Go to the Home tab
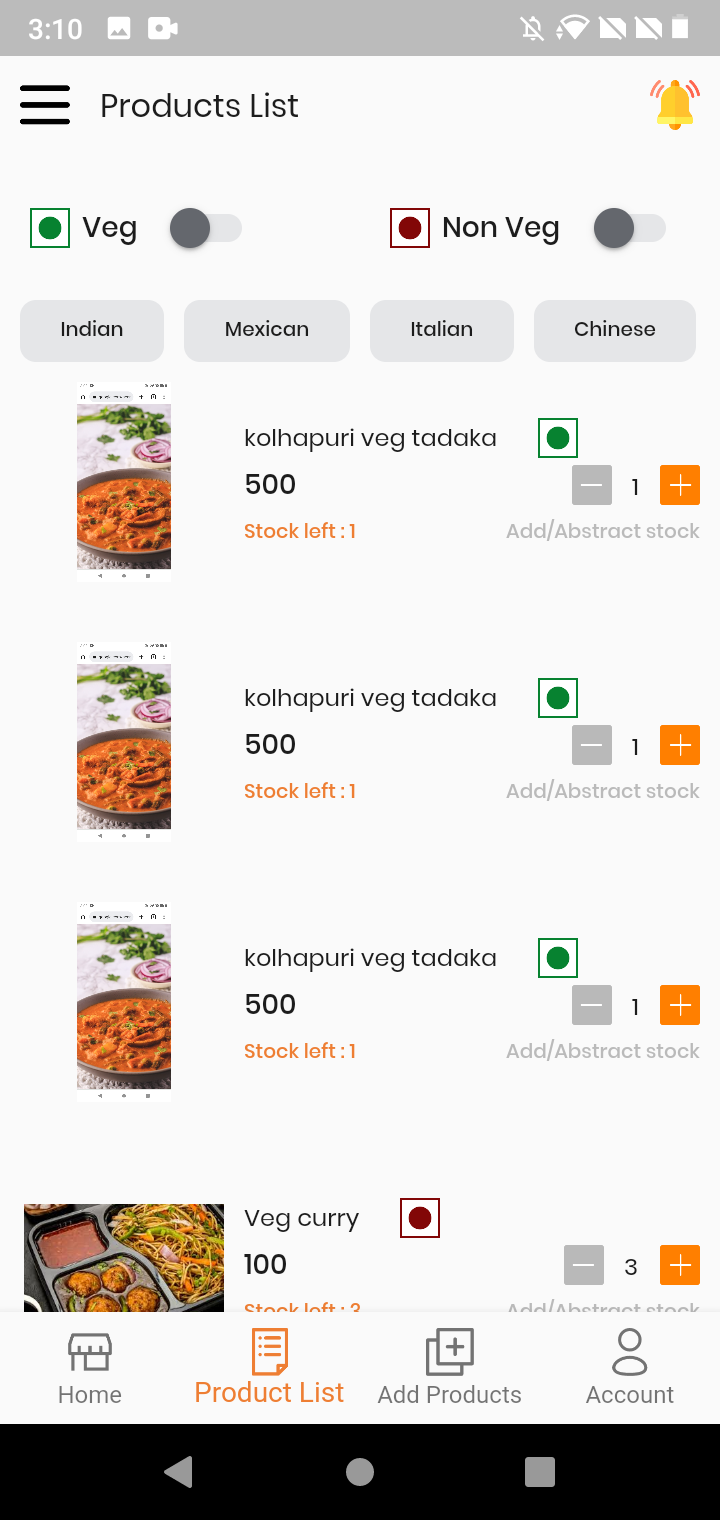This screenshot has width=720, height=1520. click(x=90, y=1368)
